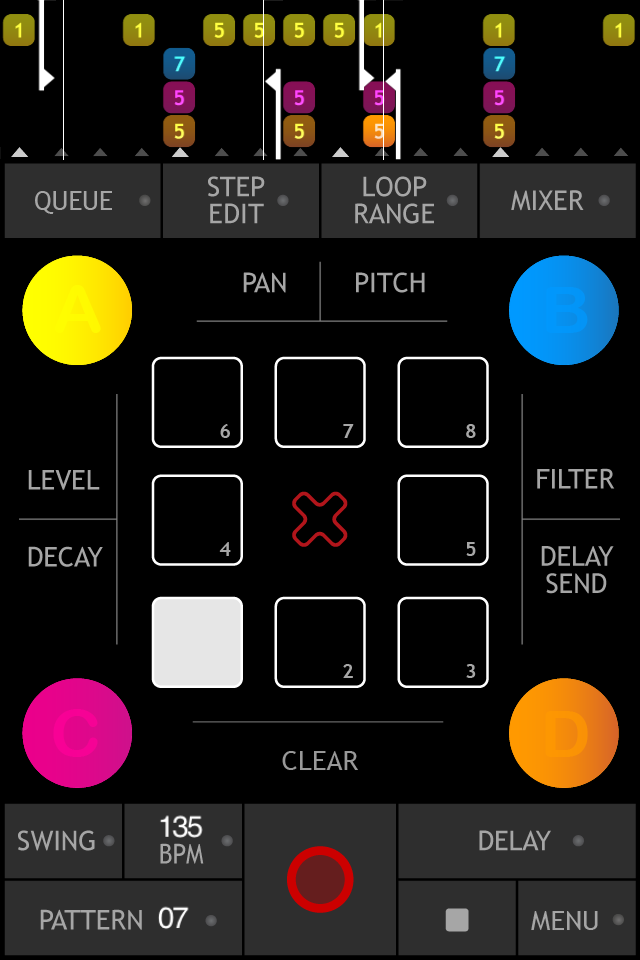This screenshot has width=640, height=960.
Task: Toggle LOOP RANGE mode
Action: pyautogui.click(x=399, y=201)
